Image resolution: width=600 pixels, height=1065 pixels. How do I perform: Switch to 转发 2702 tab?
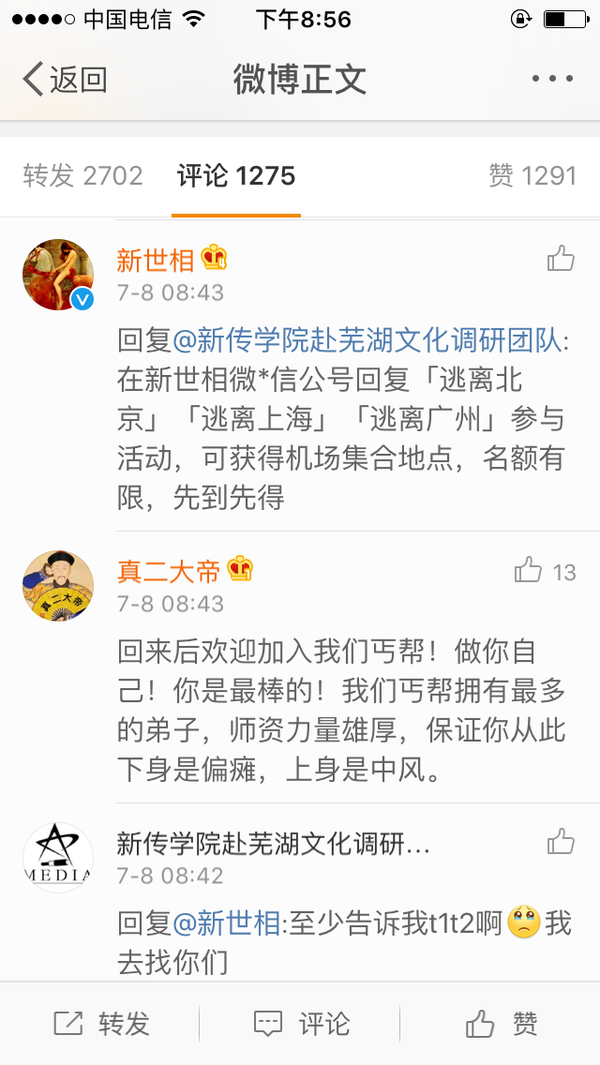[83, 176]
